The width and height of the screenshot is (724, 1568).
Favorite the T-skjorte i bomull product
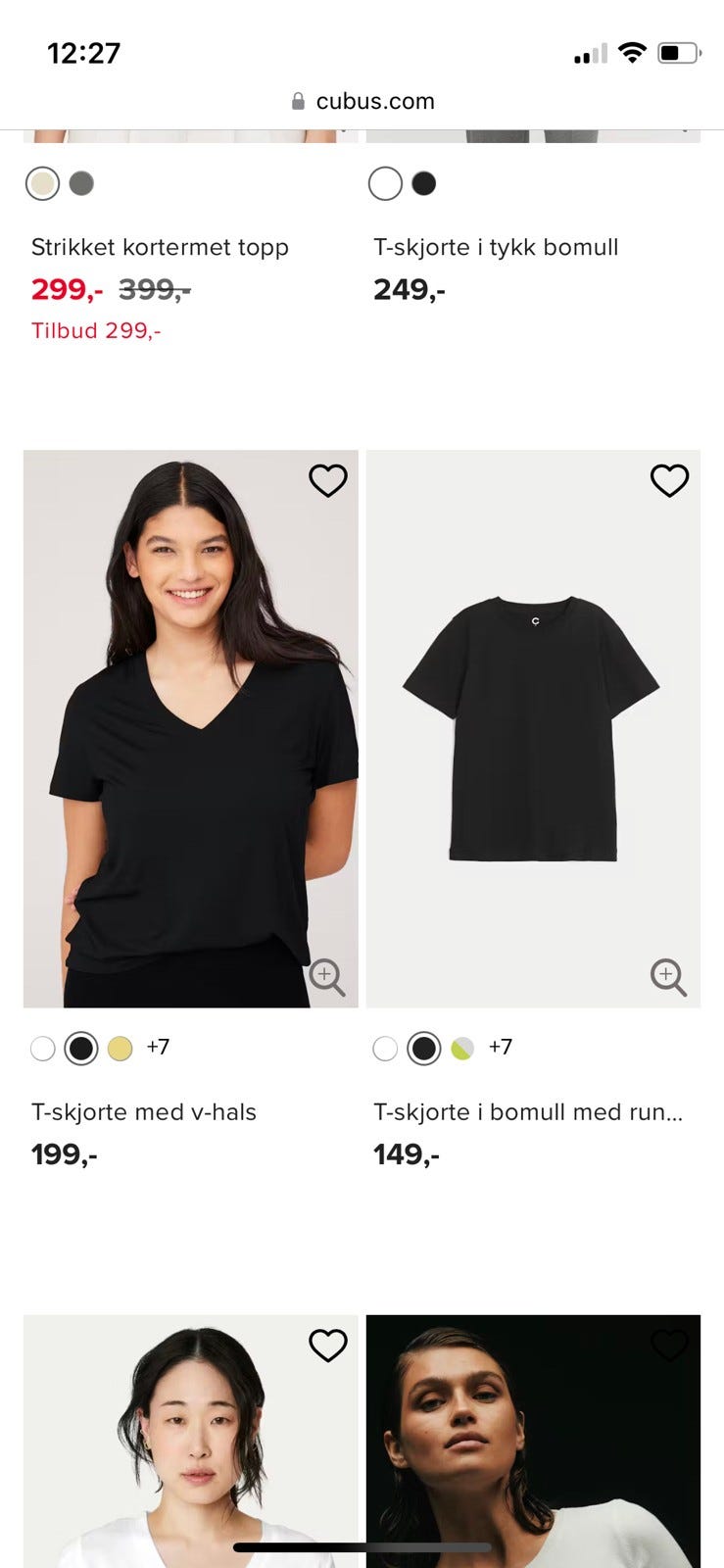(670, 479)
